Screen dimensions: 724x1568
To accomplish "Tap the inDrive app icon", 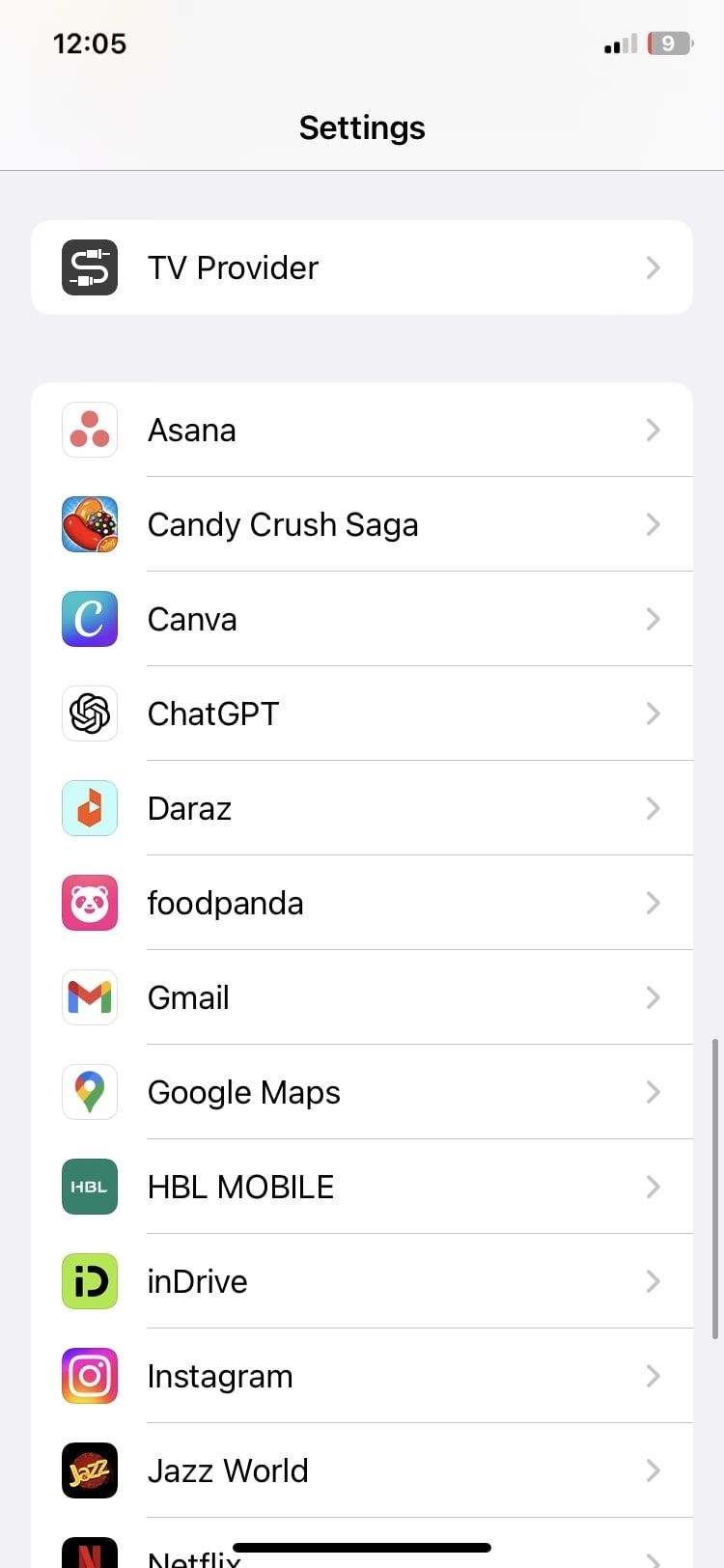I will (x=89, y=1280).
